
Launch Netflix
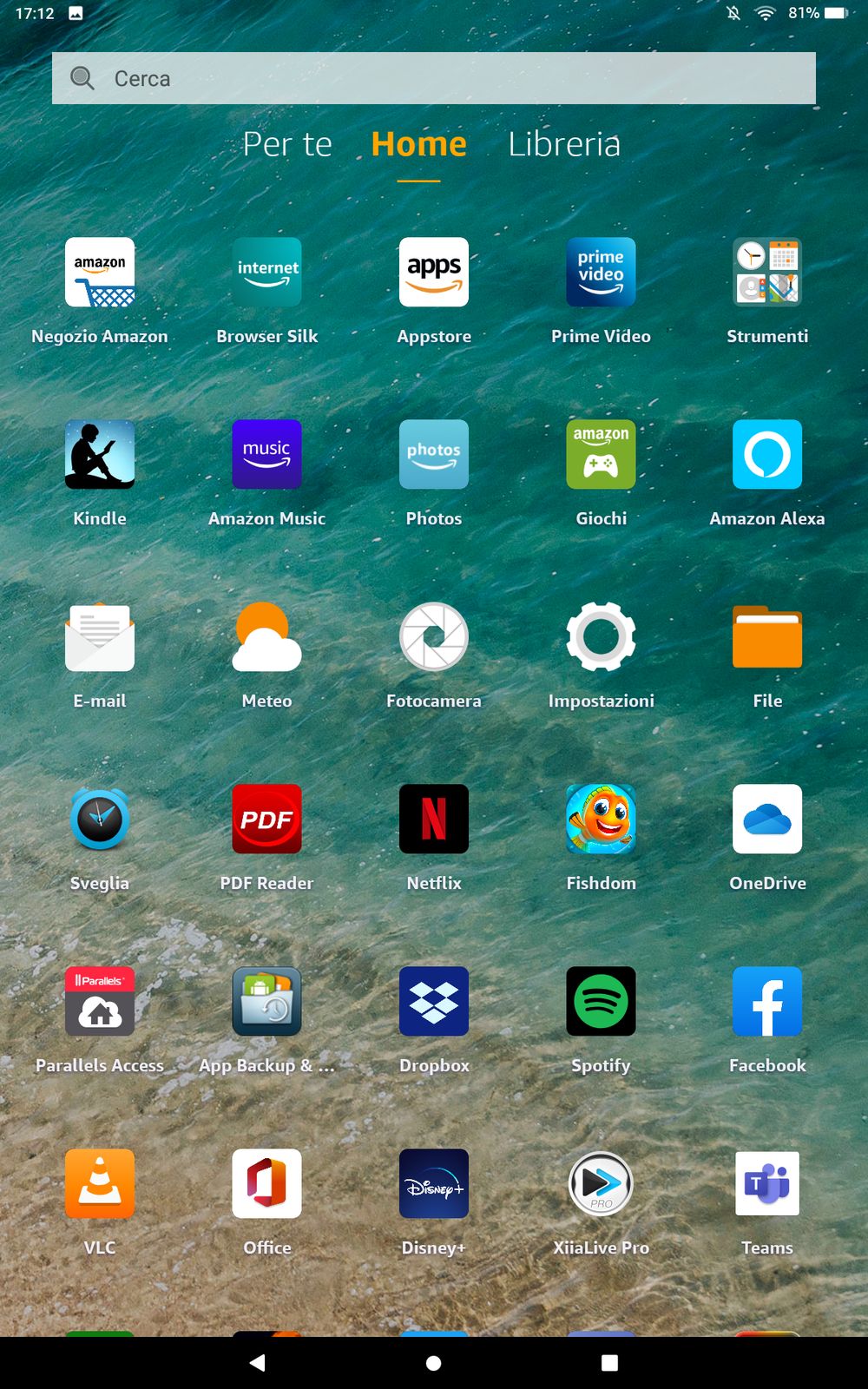point(434,820)
